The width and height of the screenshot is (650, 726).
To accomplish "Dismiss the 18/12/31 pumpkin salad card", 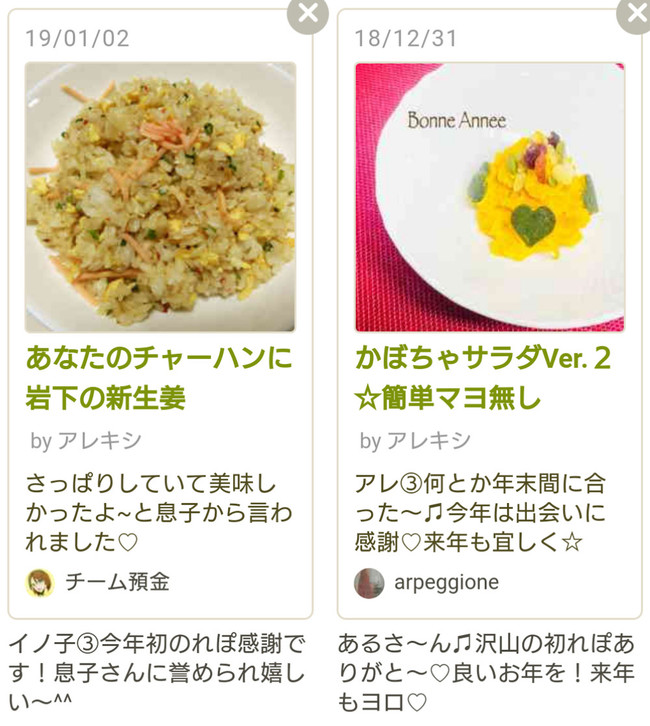I will click(635, 13).
